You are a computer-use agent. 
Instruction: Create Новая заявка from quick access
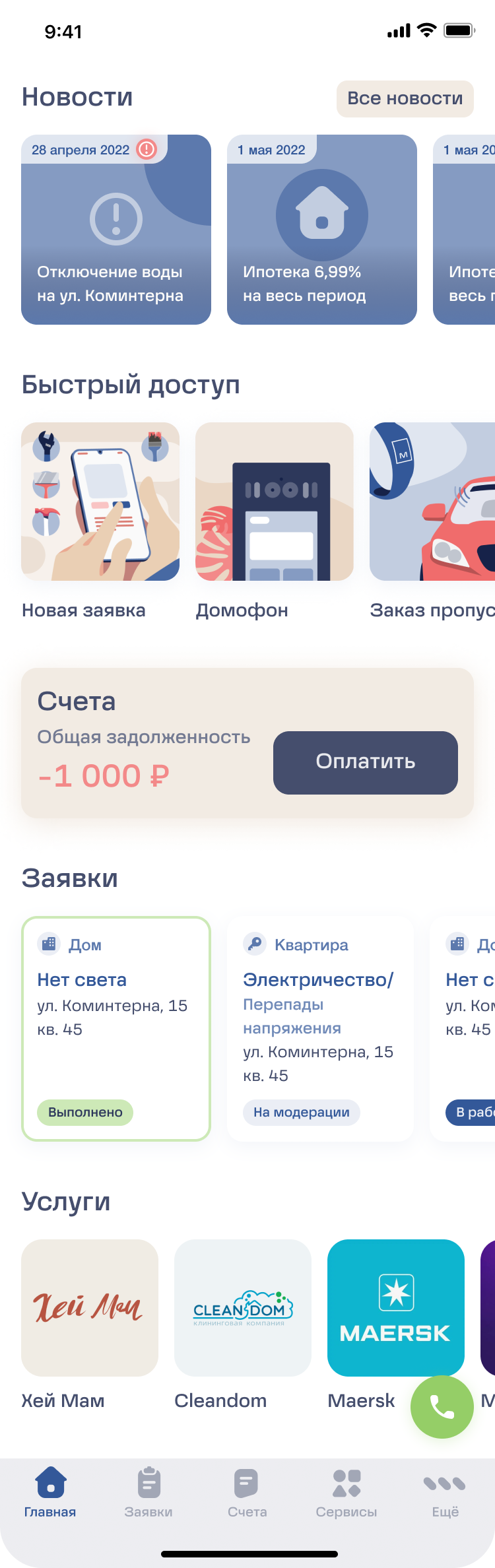100,502
